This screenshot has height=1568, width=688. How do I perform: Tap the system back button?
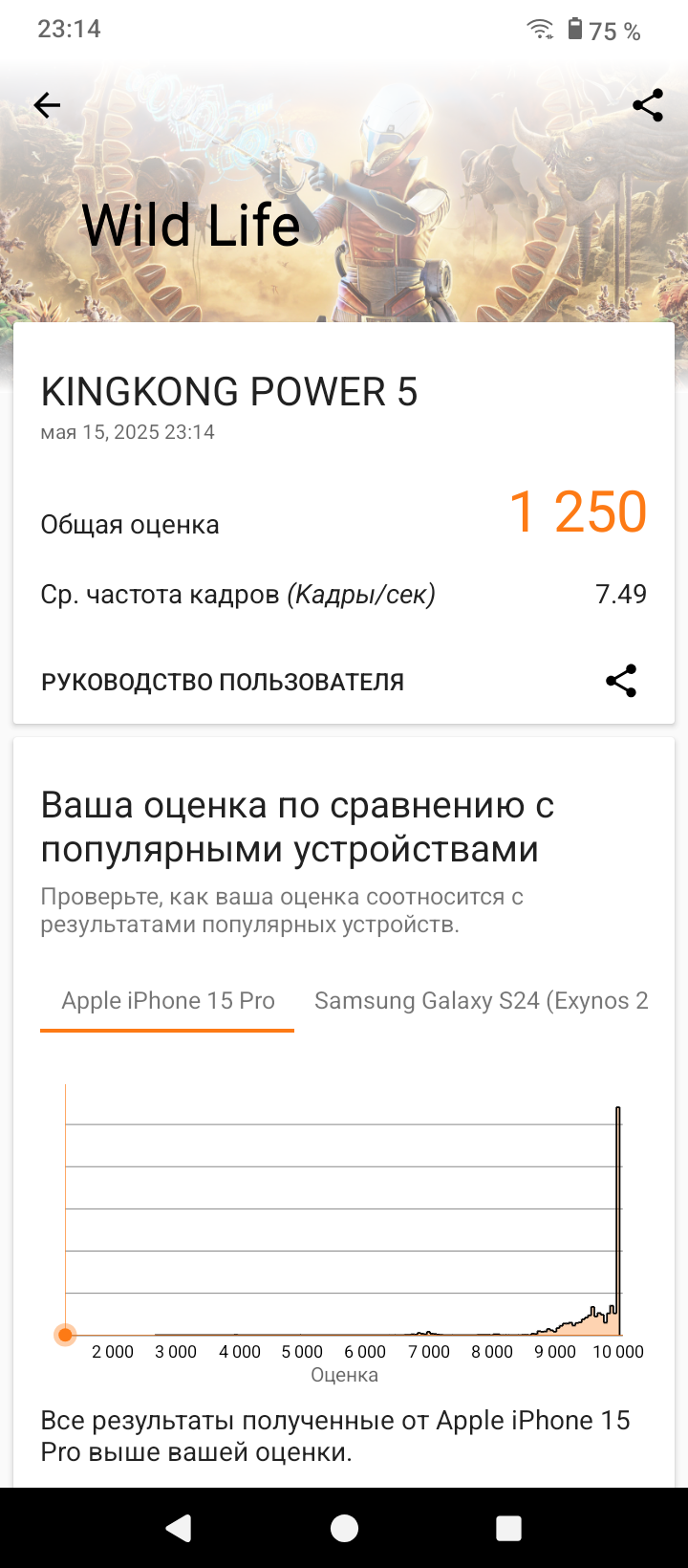tap(179, 1528)
